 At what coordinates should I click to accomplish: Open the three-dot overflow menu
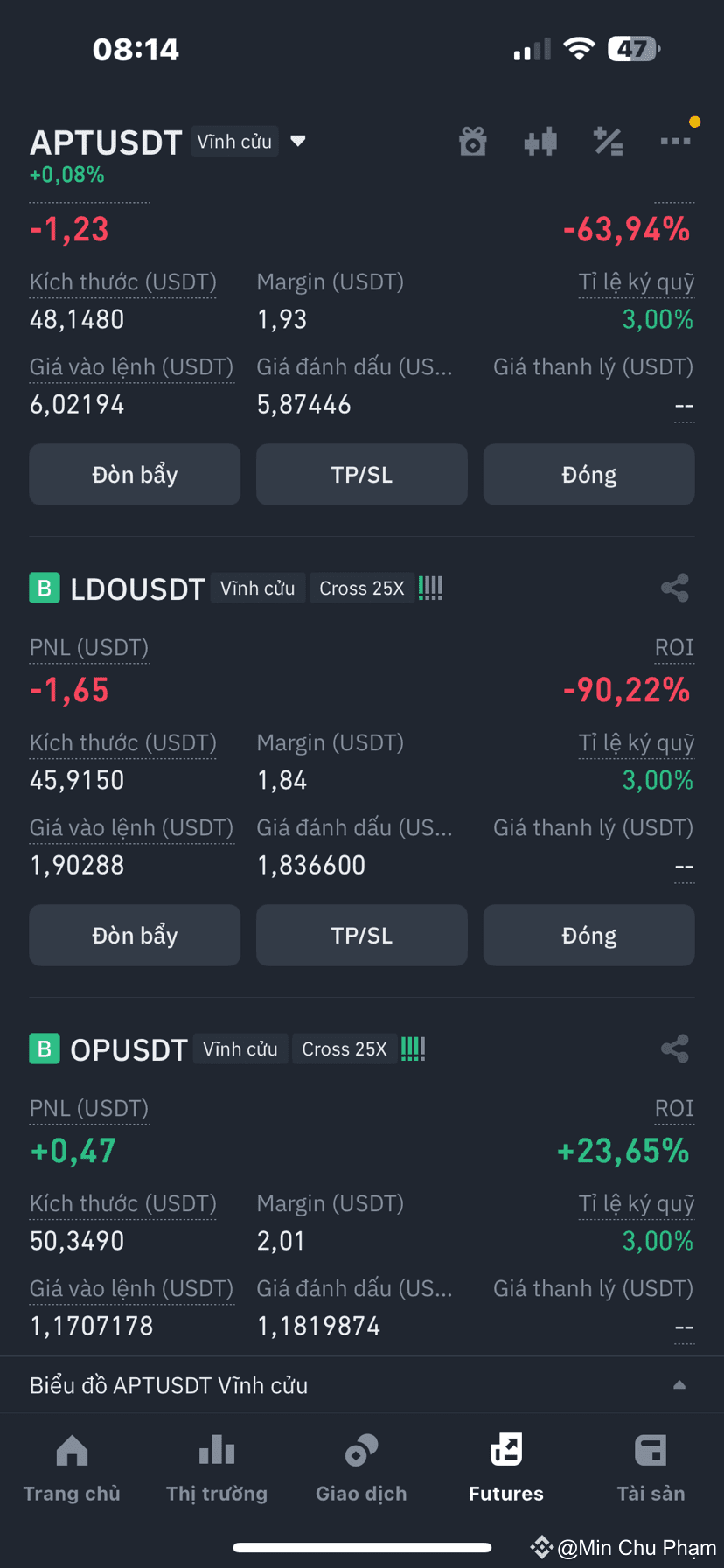pyautogui.click(x=675, y=141)
